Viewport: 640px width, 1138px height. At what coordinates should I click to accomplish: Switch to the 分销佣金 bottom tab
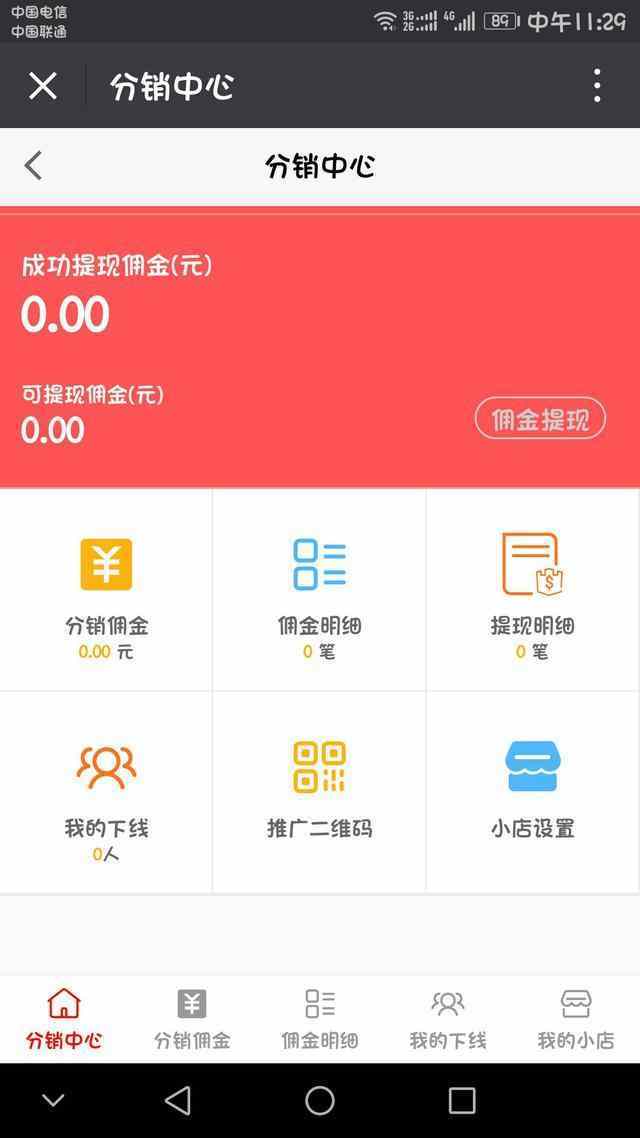point(192,1018)
